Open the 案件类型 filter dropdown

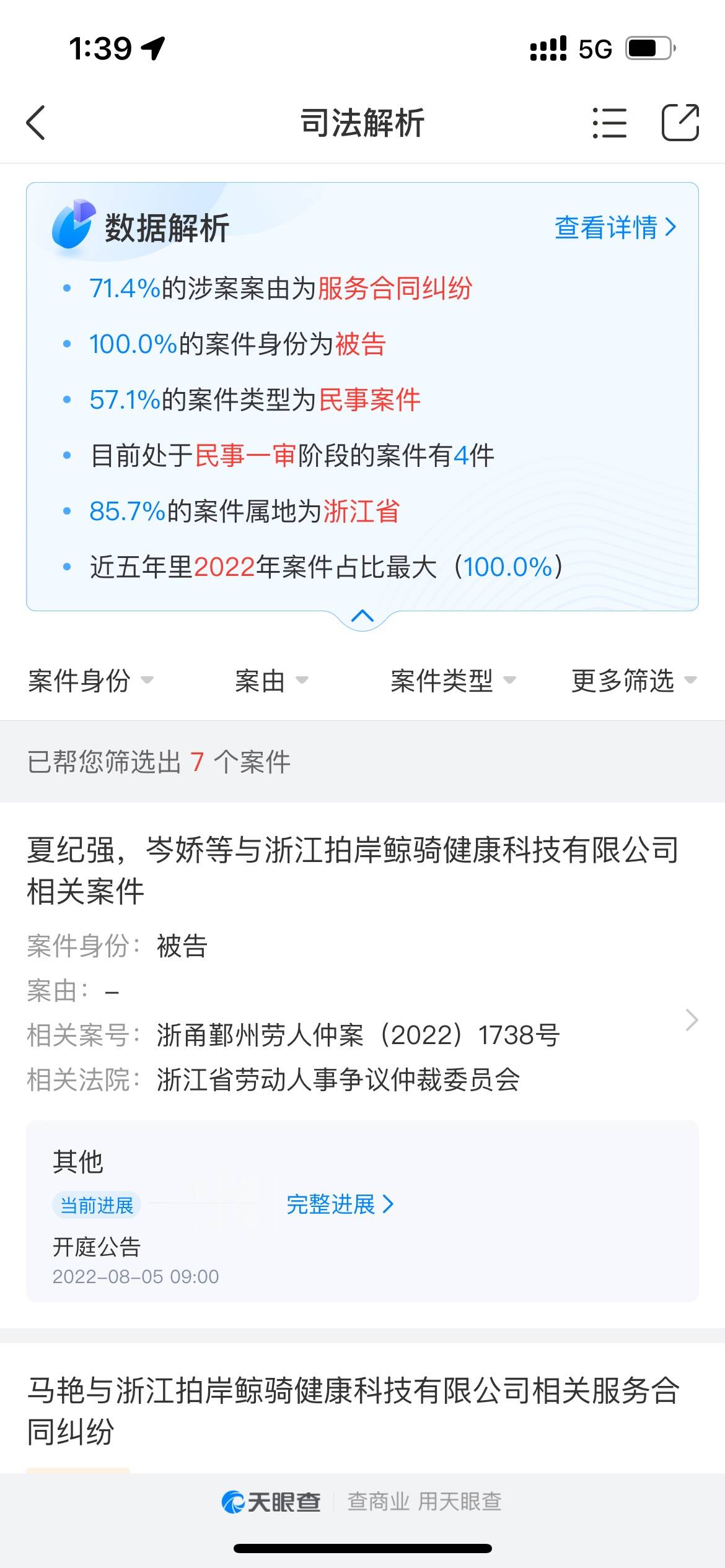[x=453, y=681]
